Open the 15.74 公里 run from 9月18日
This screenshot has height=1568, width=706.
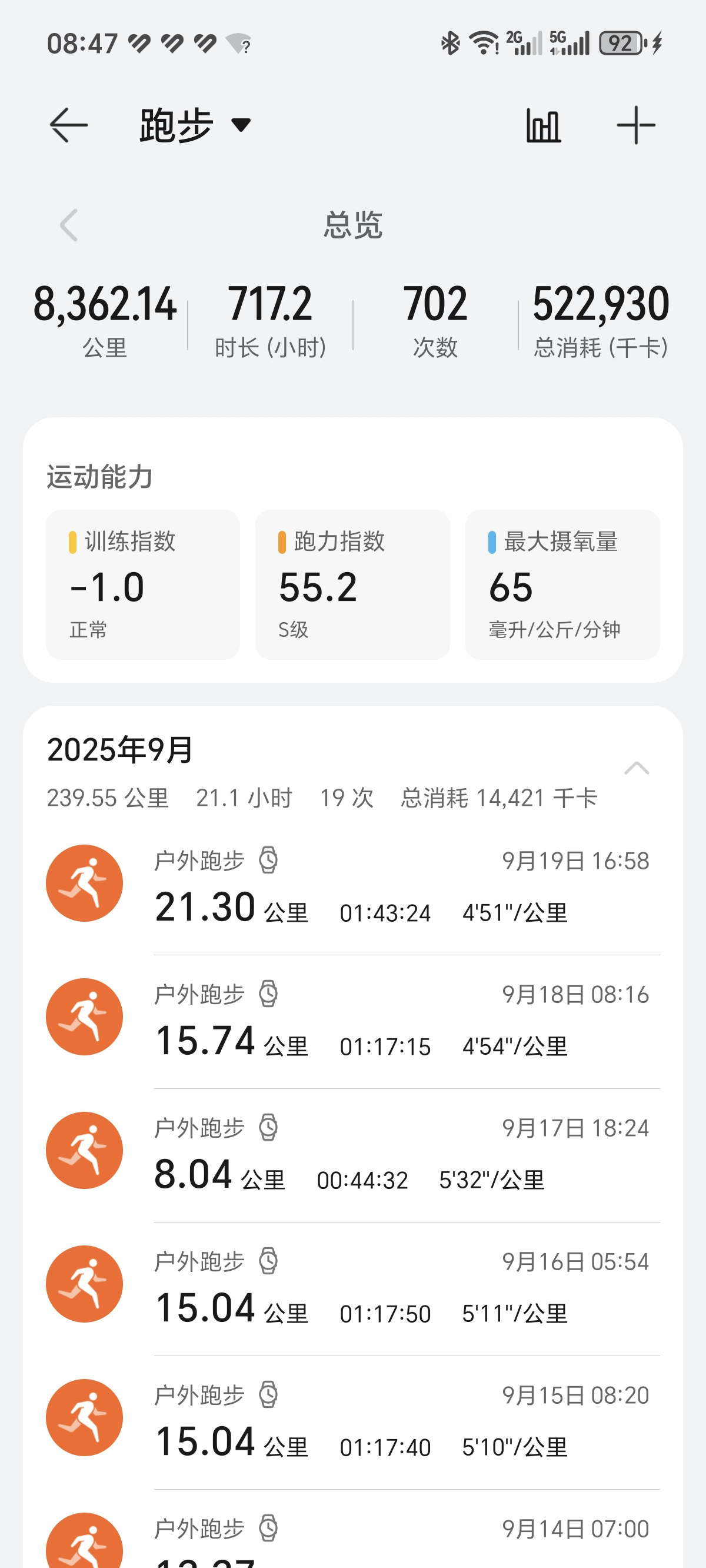tap(402, 1021)
